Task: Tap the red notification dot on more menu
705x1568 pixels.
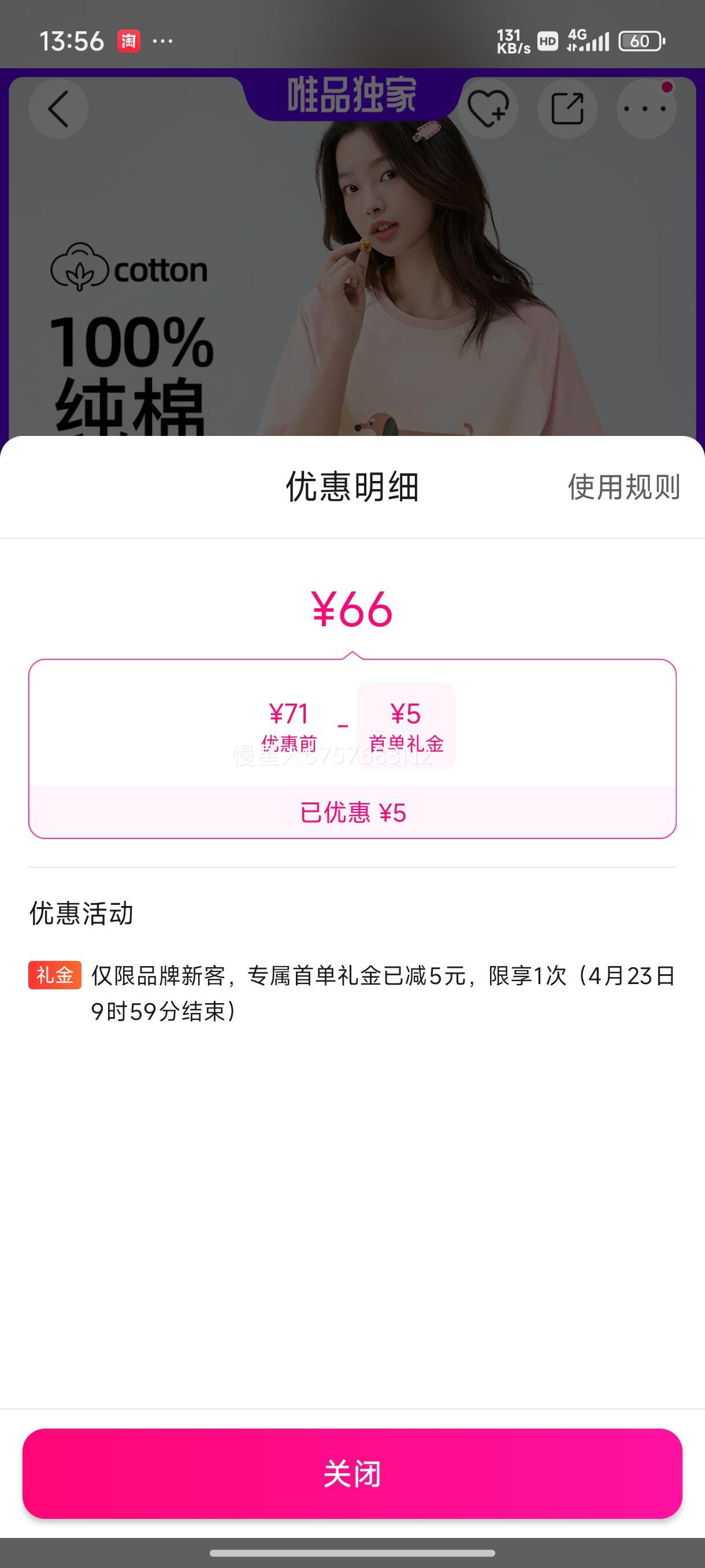Action: pos(669,86)
